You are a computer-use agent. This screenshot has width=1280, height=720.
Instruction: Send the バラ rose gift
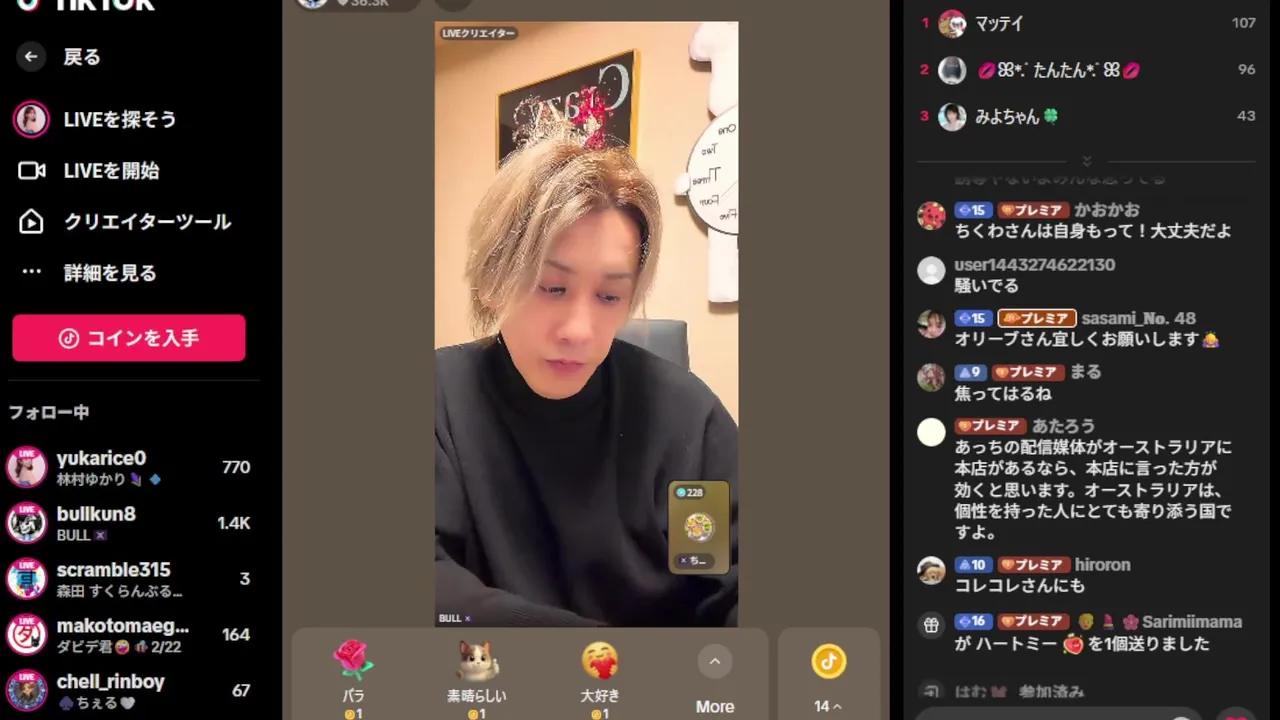(353, 672)
